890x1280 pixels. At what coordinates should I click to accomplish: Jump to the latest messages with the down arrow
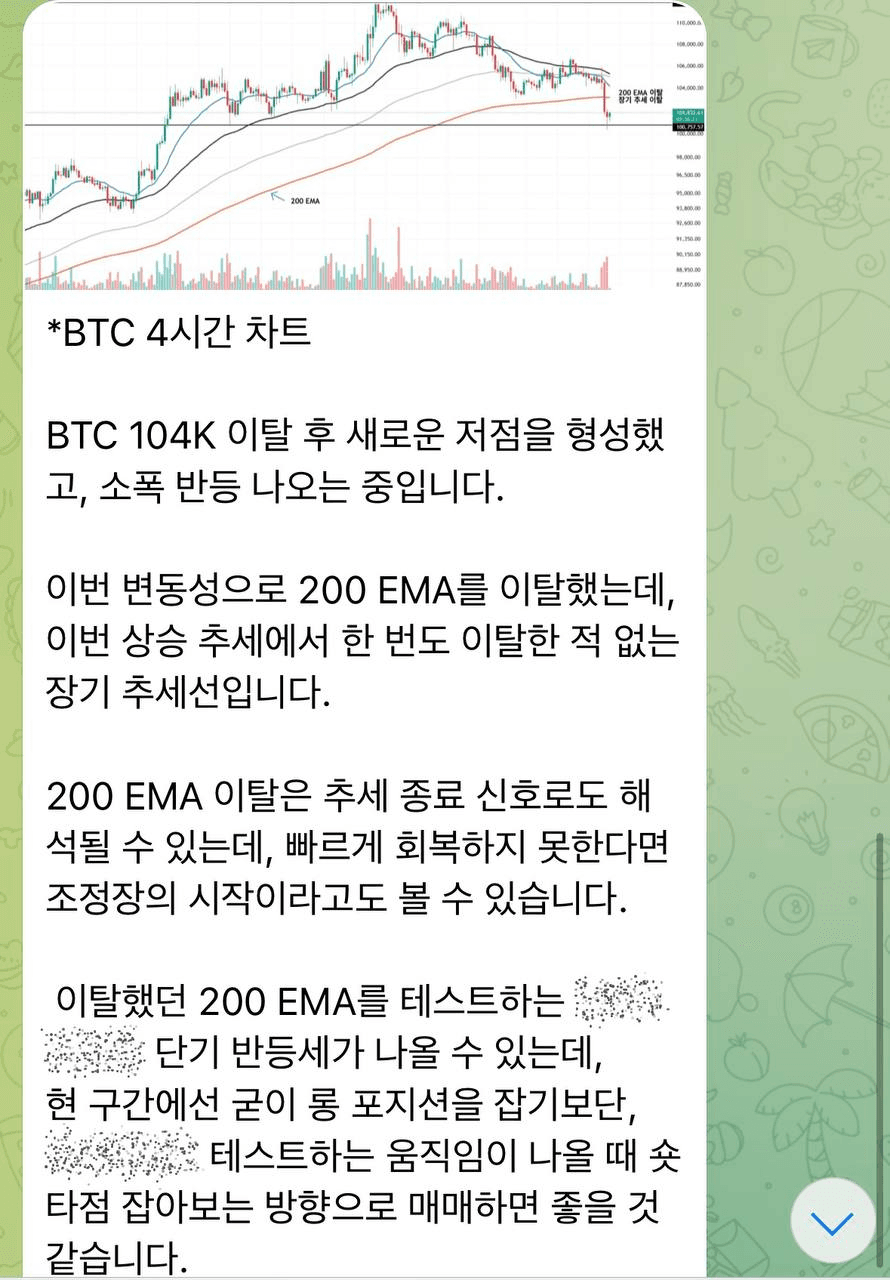coord(832,1222)
